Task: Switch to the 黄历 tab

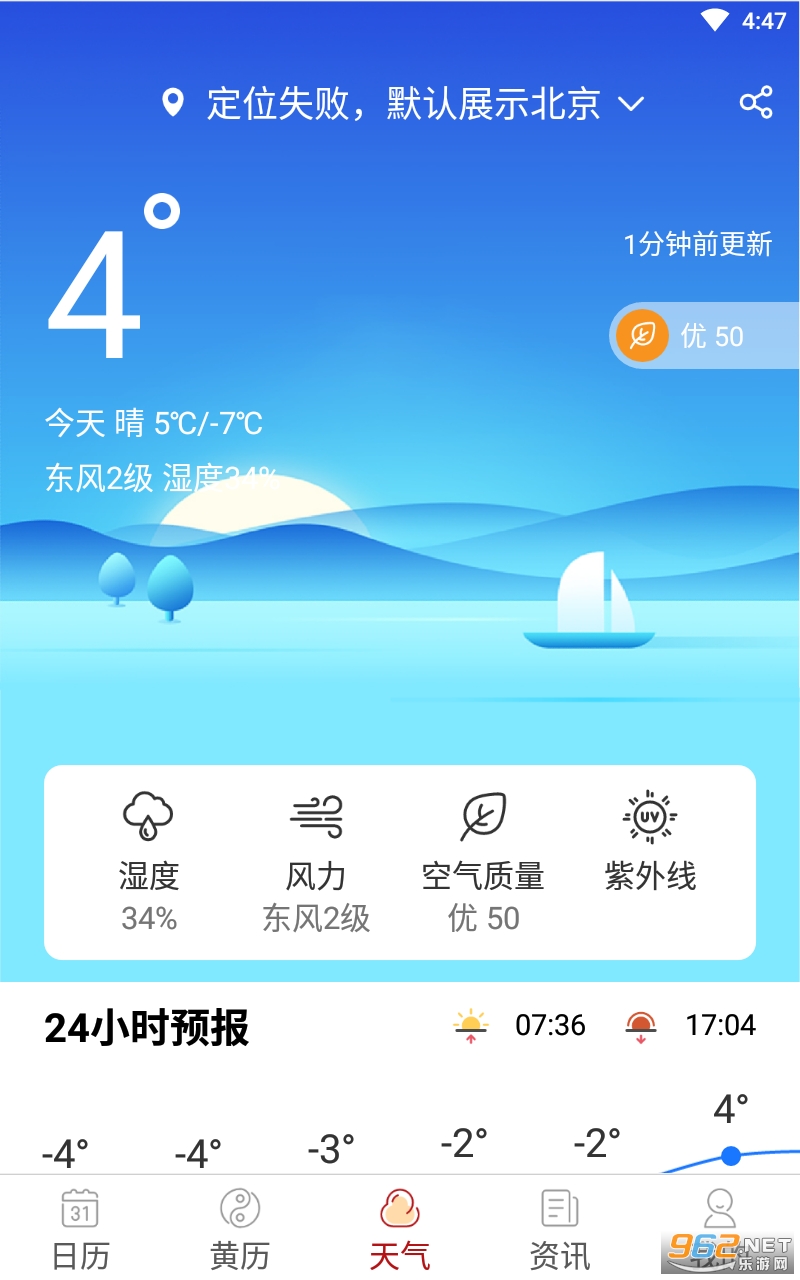Action: click(240, 1228)
